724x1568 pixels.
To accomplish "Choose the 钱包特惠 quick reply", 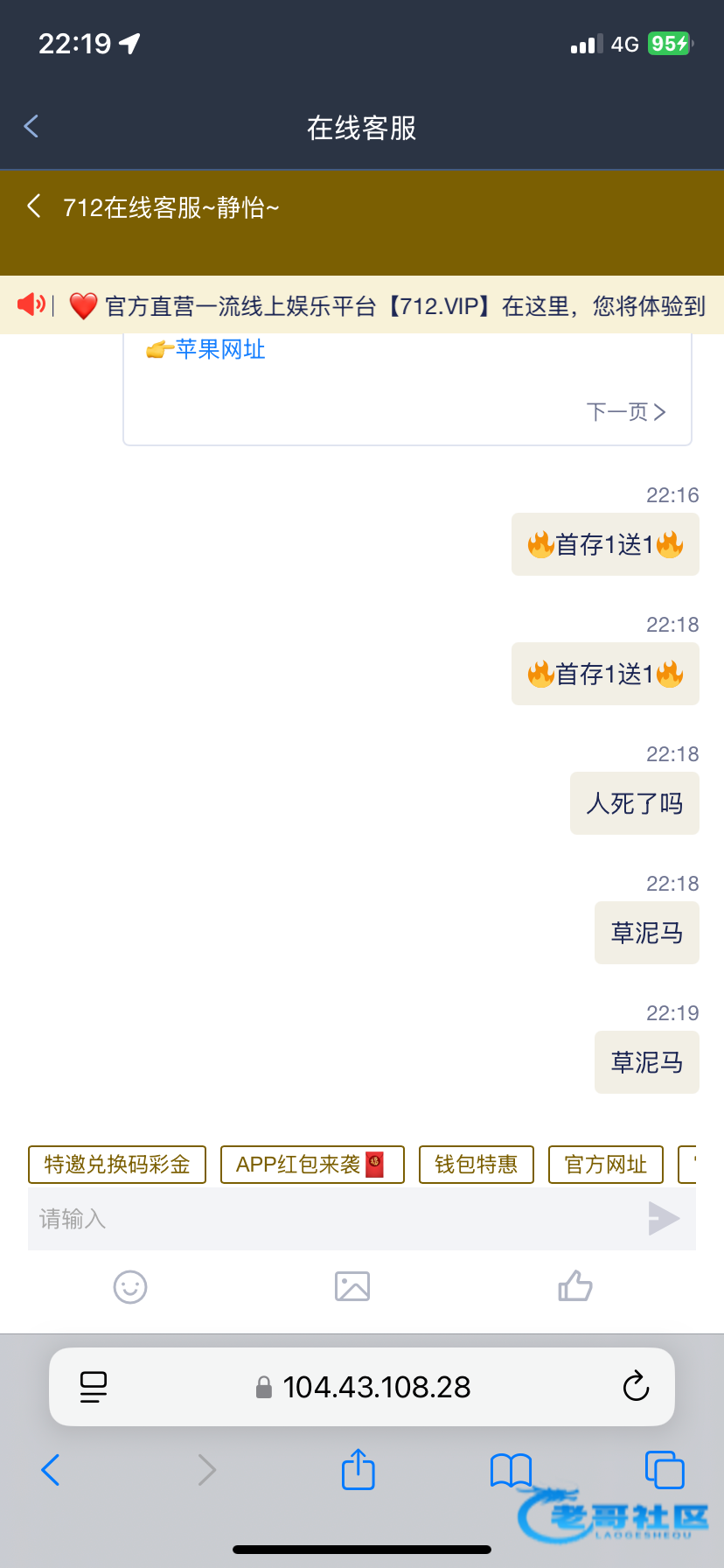I will tap(477, 1165).
